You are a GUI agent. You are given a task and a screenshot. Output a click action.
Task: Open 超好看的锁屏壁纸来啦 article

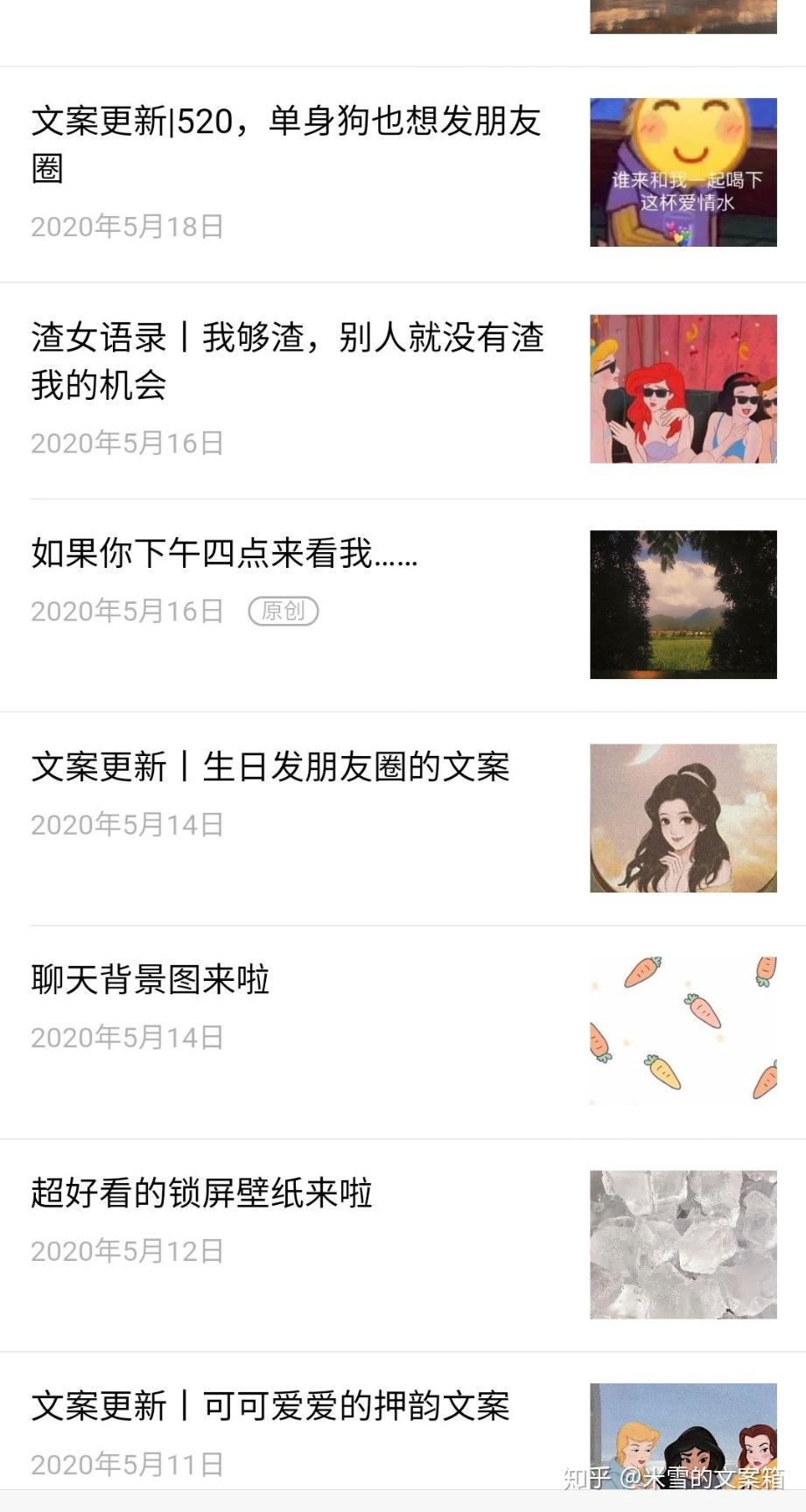(x=202, y=1193)
